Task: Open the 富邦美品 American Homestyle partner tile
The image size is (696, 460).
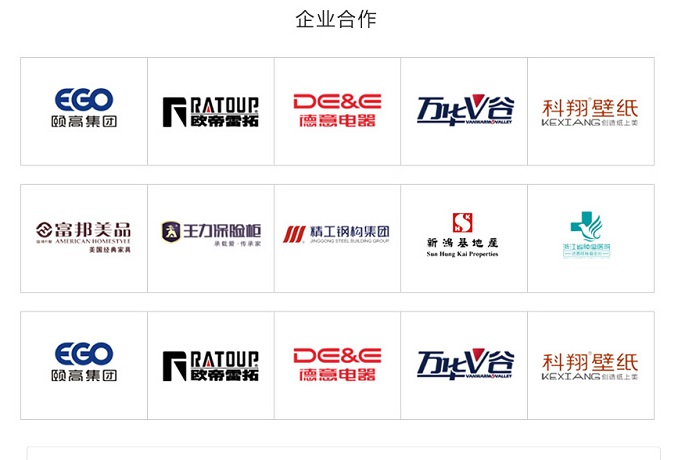Action: pyautogui.click(x=84, y=238)
